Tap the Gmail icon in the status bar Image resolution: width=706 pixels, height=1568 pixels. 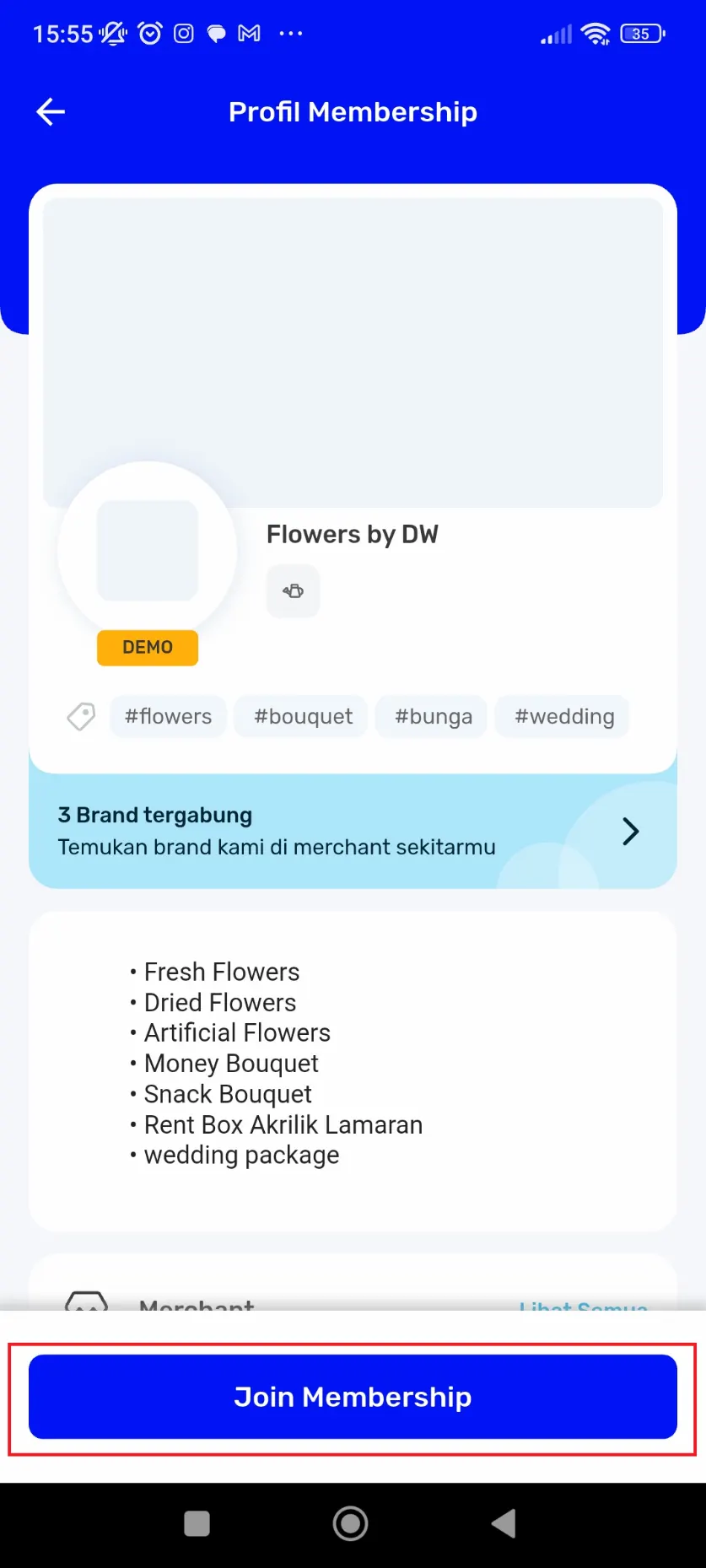(247, 33)
